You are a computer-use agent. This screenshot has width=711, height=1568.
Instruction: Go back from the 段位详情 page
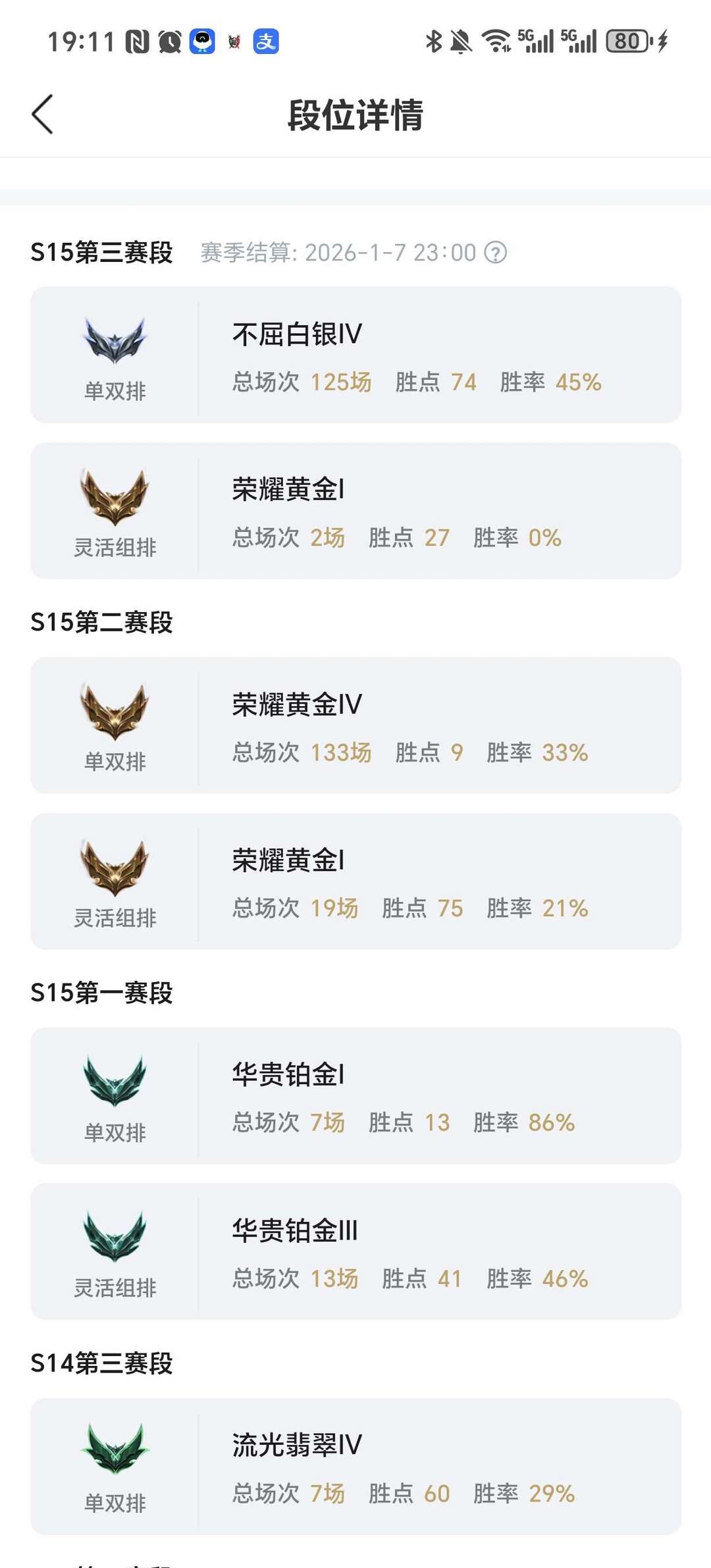(43, 115)
